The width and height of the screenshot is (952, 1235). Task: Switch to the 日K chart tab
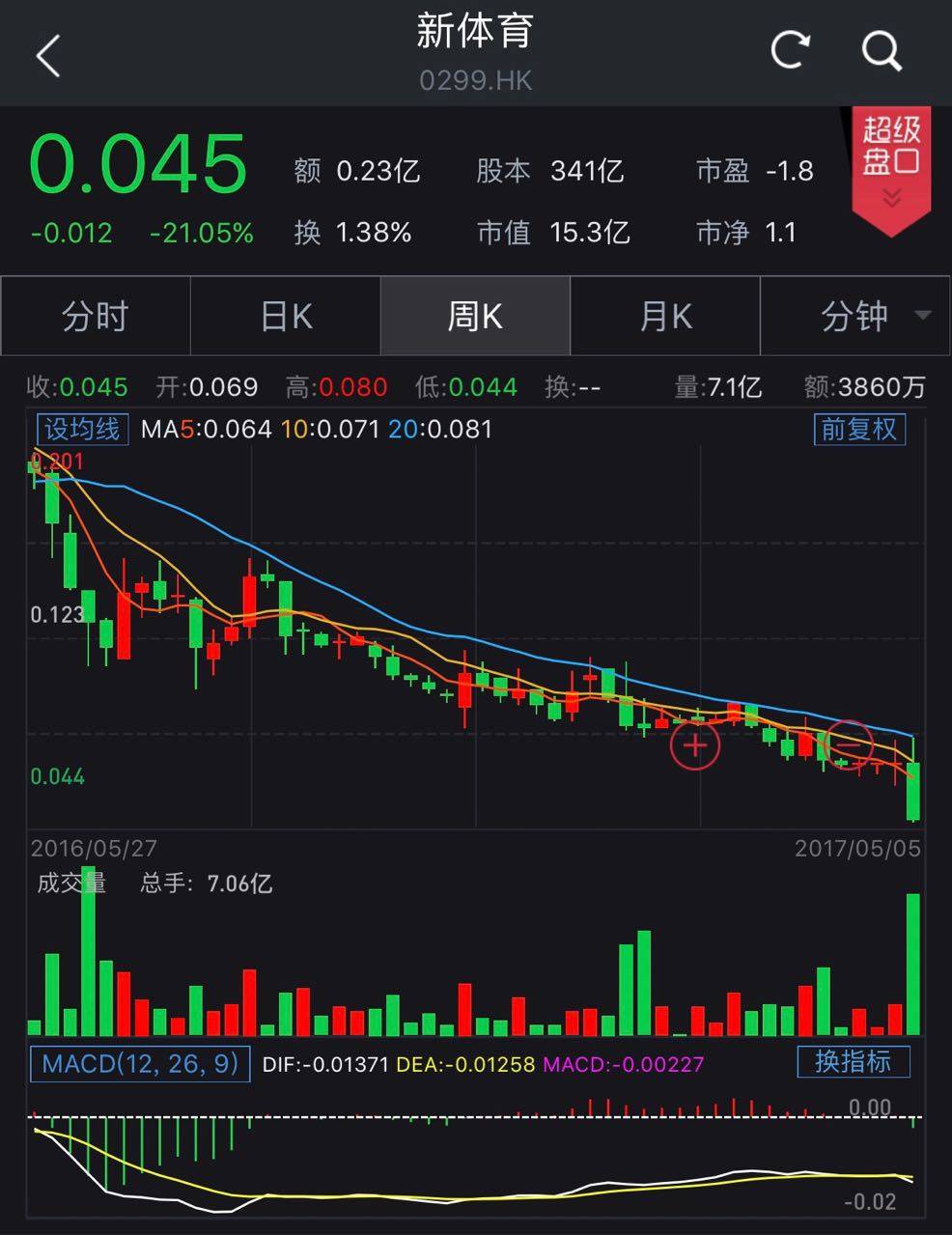point(286,317)
